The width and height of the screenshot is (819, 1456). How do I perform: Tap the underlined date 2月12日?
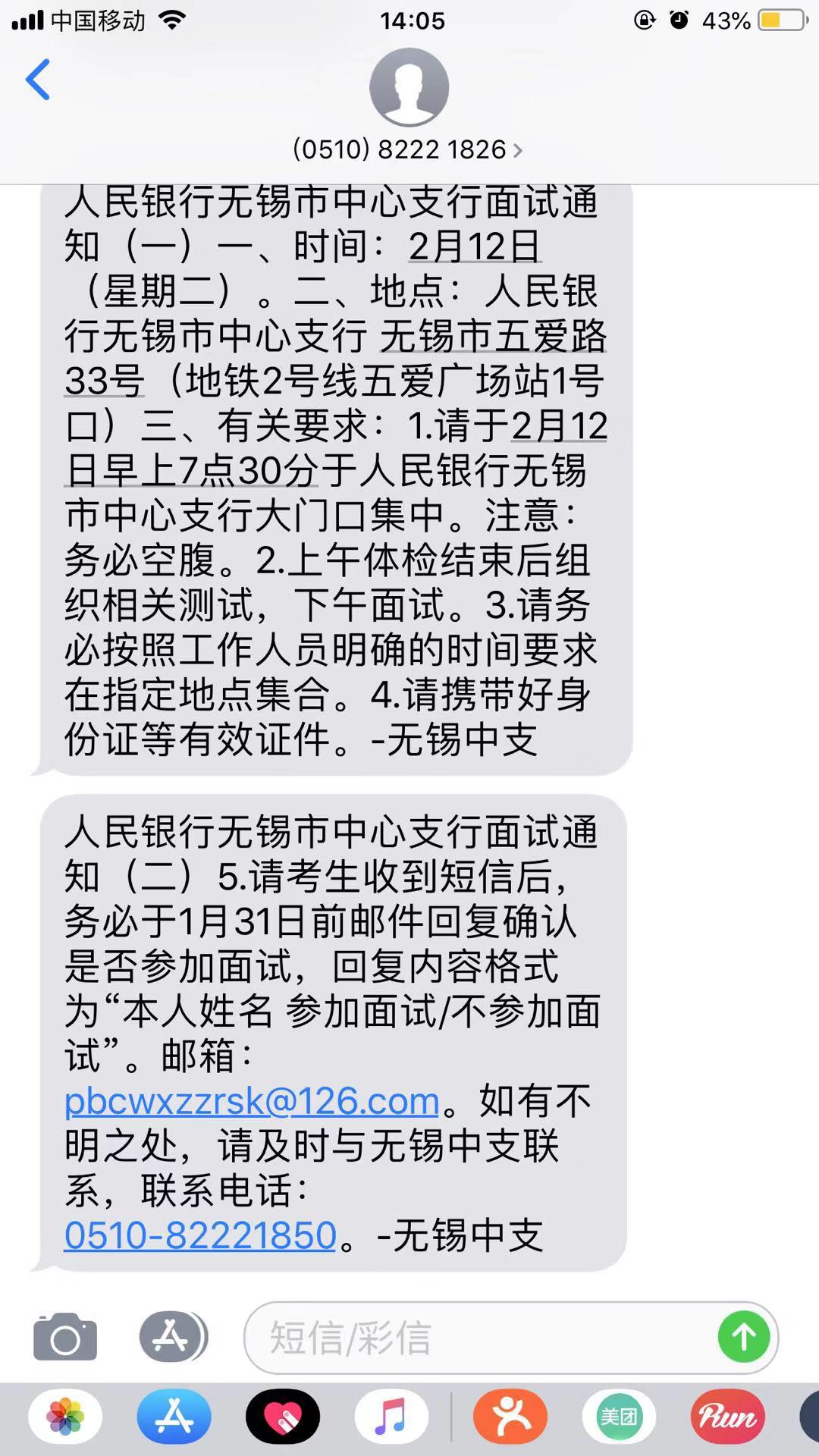point(474,246)
